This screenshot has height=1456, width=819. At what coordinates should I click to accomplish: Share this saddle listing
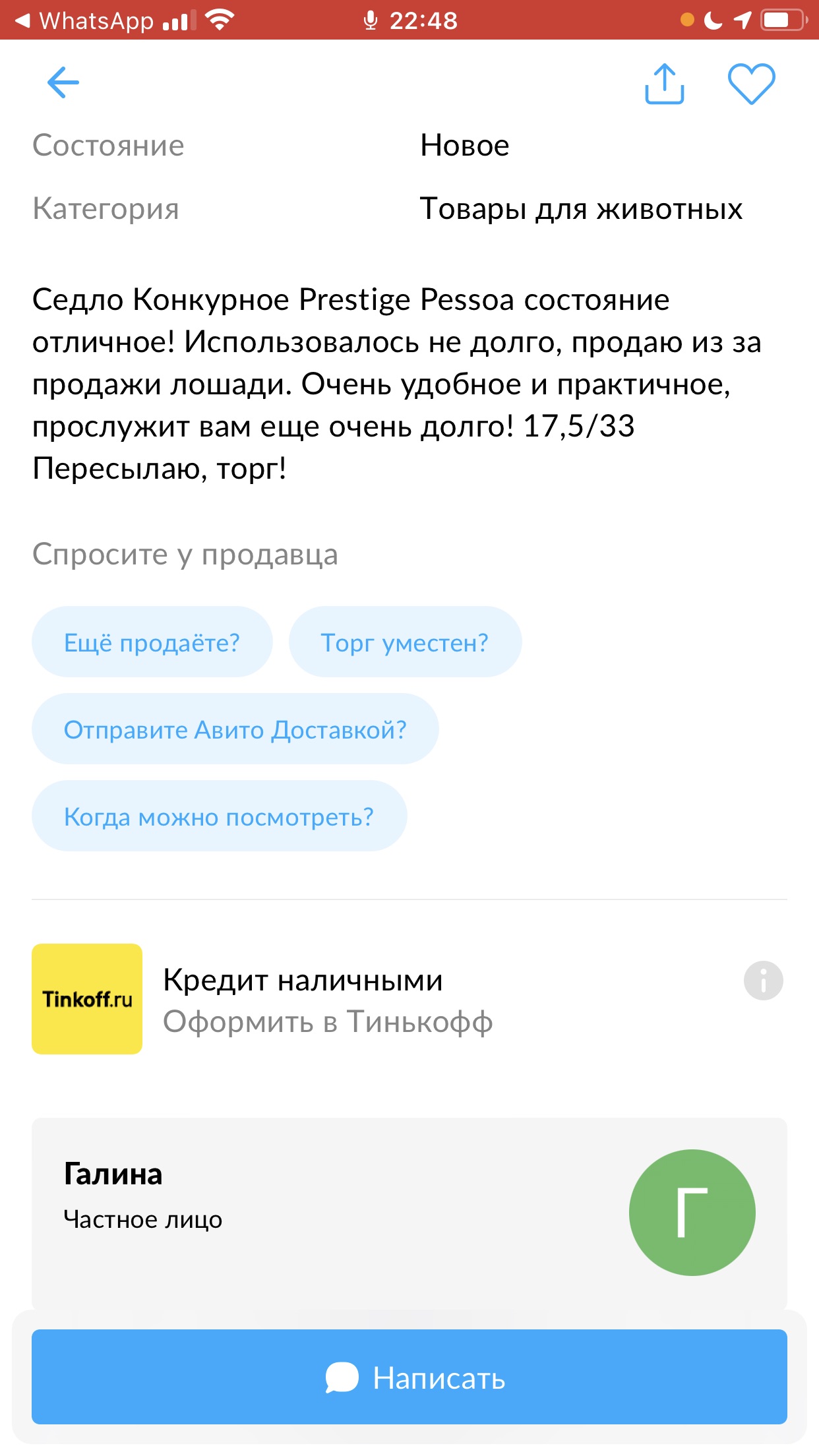[664, 84]
